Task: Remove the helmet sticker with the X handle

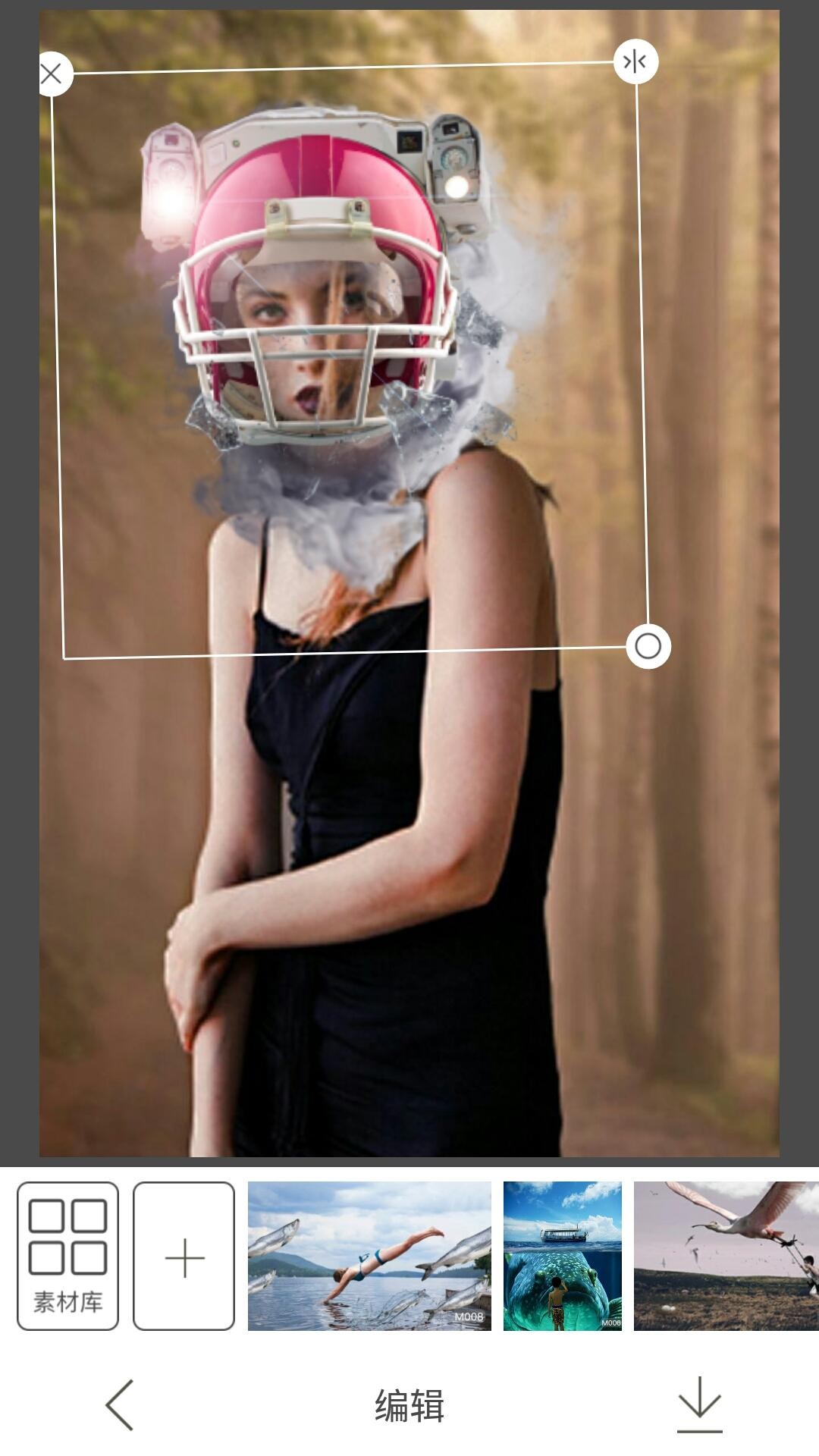Action: point(52,74)
